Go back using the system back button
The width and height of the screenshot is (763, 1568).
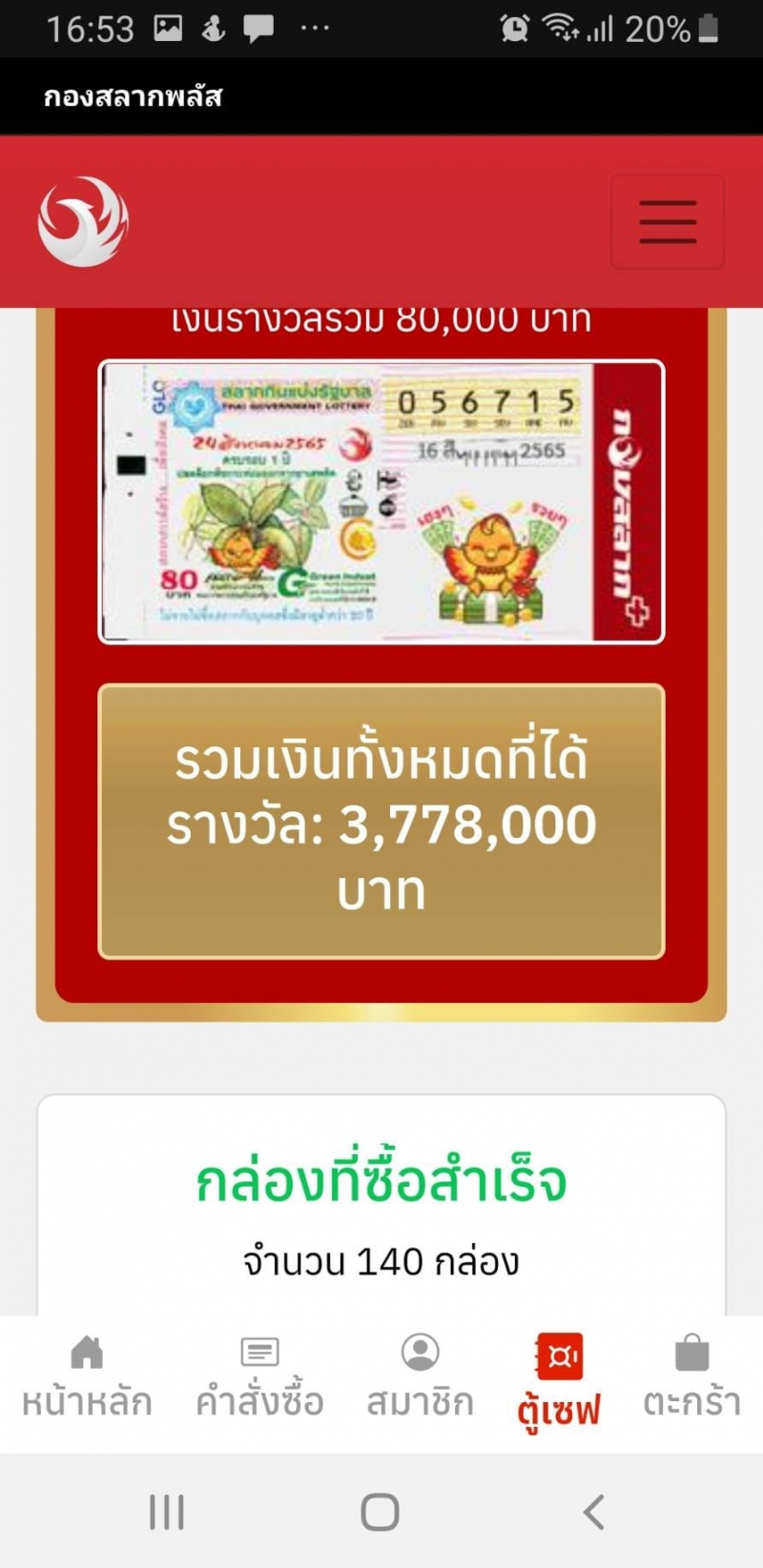pyautogui.click(x=593, y=1512)
